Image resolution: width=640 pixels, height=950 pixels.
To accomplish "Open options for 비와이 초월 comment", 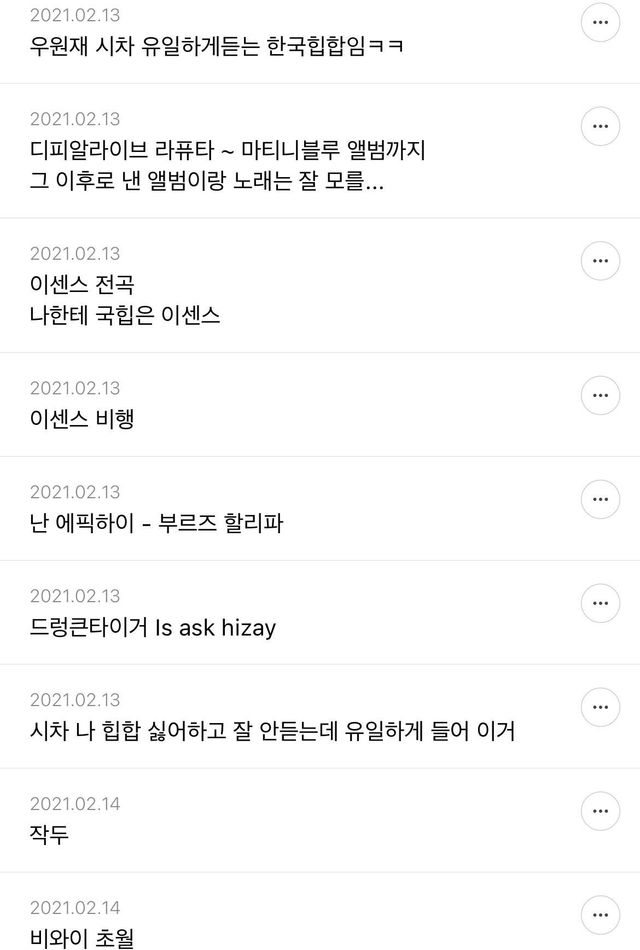I will [x=600, y=915].
